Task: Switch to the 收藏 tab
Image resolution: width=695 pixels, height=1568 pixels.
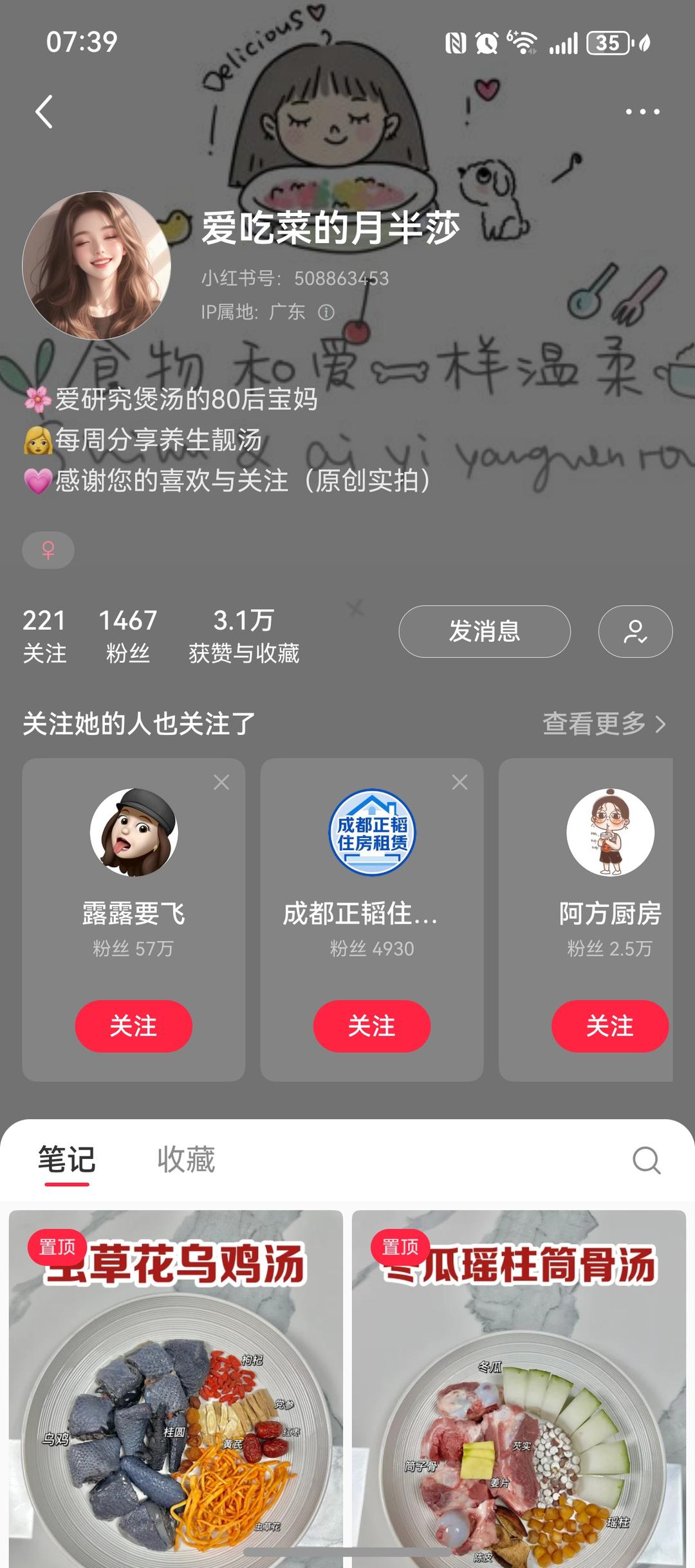Action: coord(186,1160)
